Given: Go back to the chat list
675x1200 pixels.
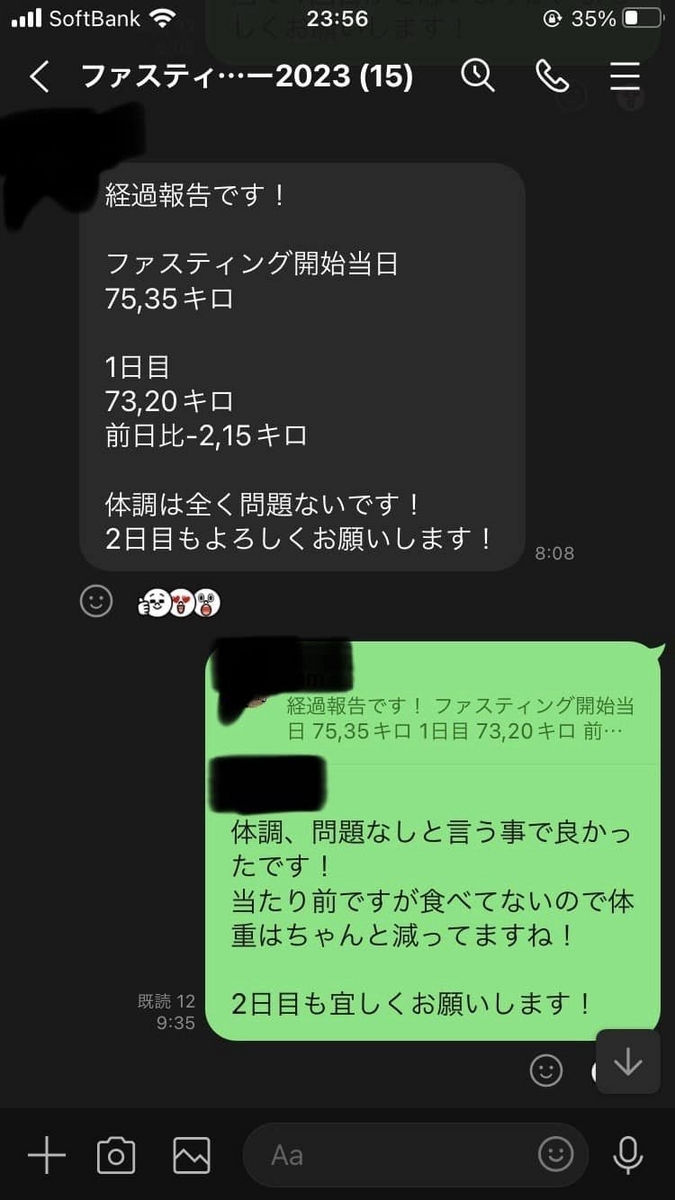Looking at the screenshot, I should (40, 77).
